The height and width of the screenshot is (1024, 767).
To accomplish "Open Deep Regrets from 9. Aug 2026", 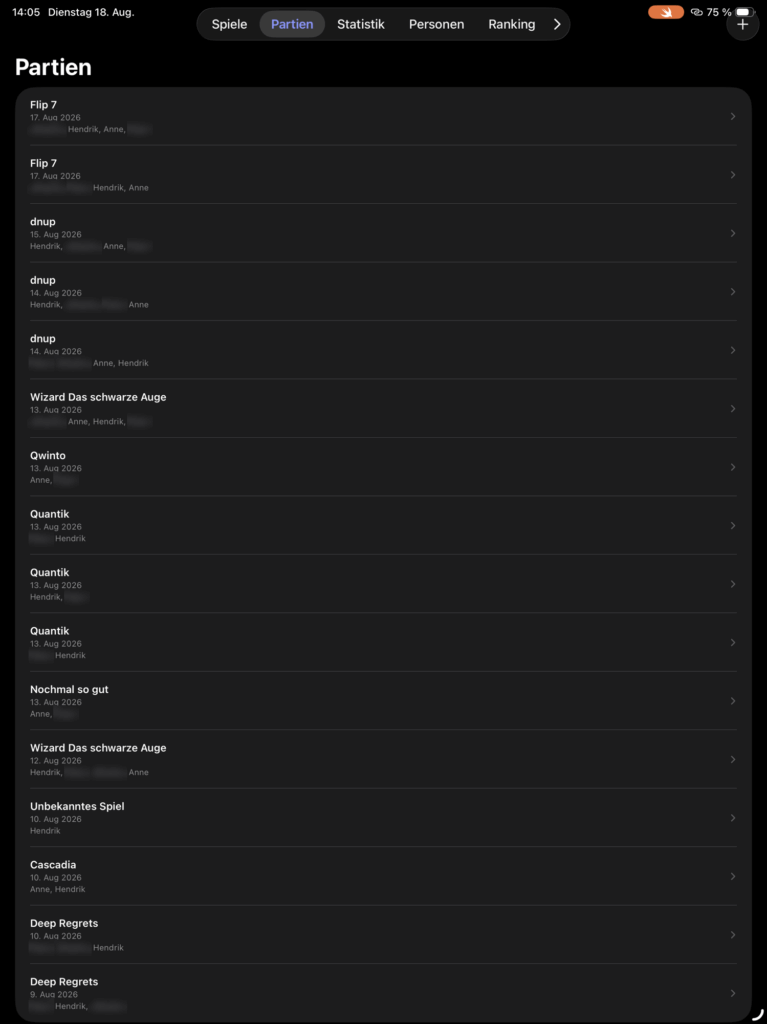I will (x=384, y=993).
